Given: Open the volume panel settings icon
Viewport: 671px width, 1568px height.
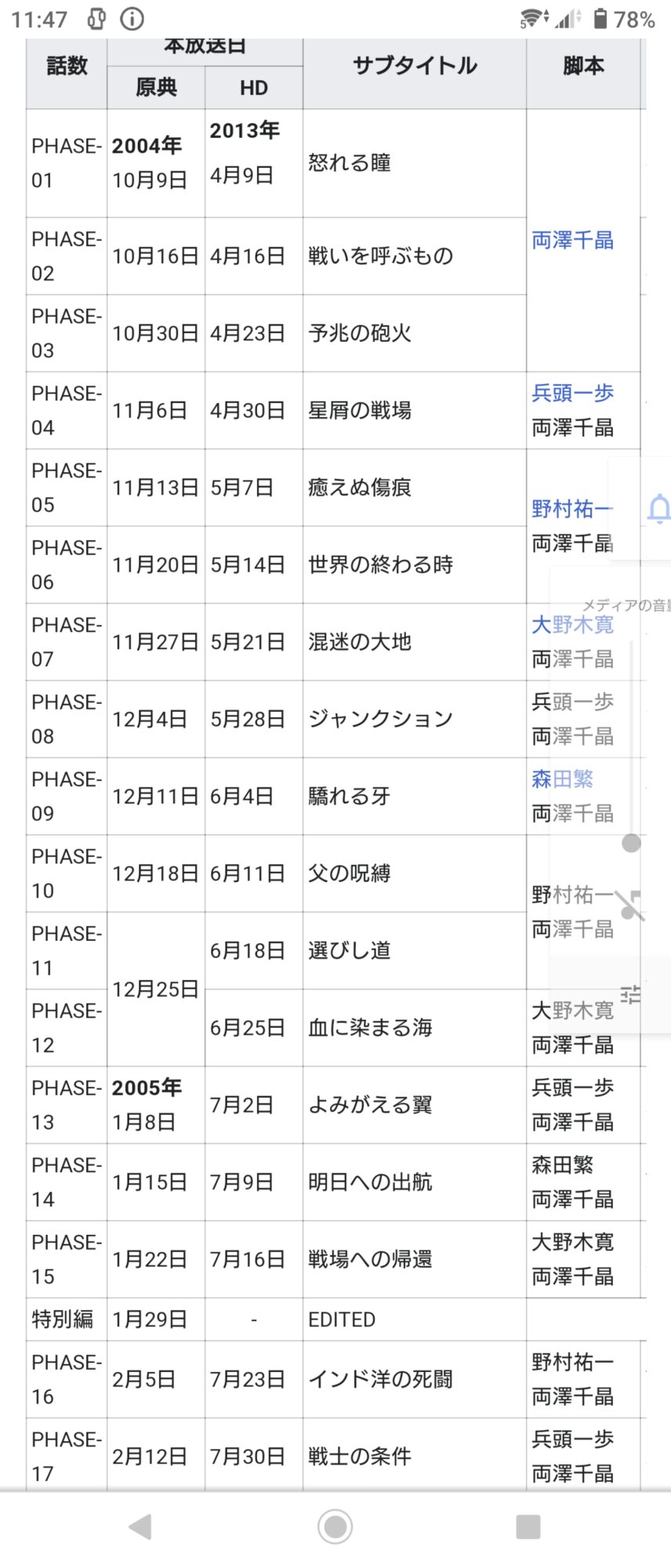Looking at the screenshot, I should pyautogui.click(x=630, y=995).
